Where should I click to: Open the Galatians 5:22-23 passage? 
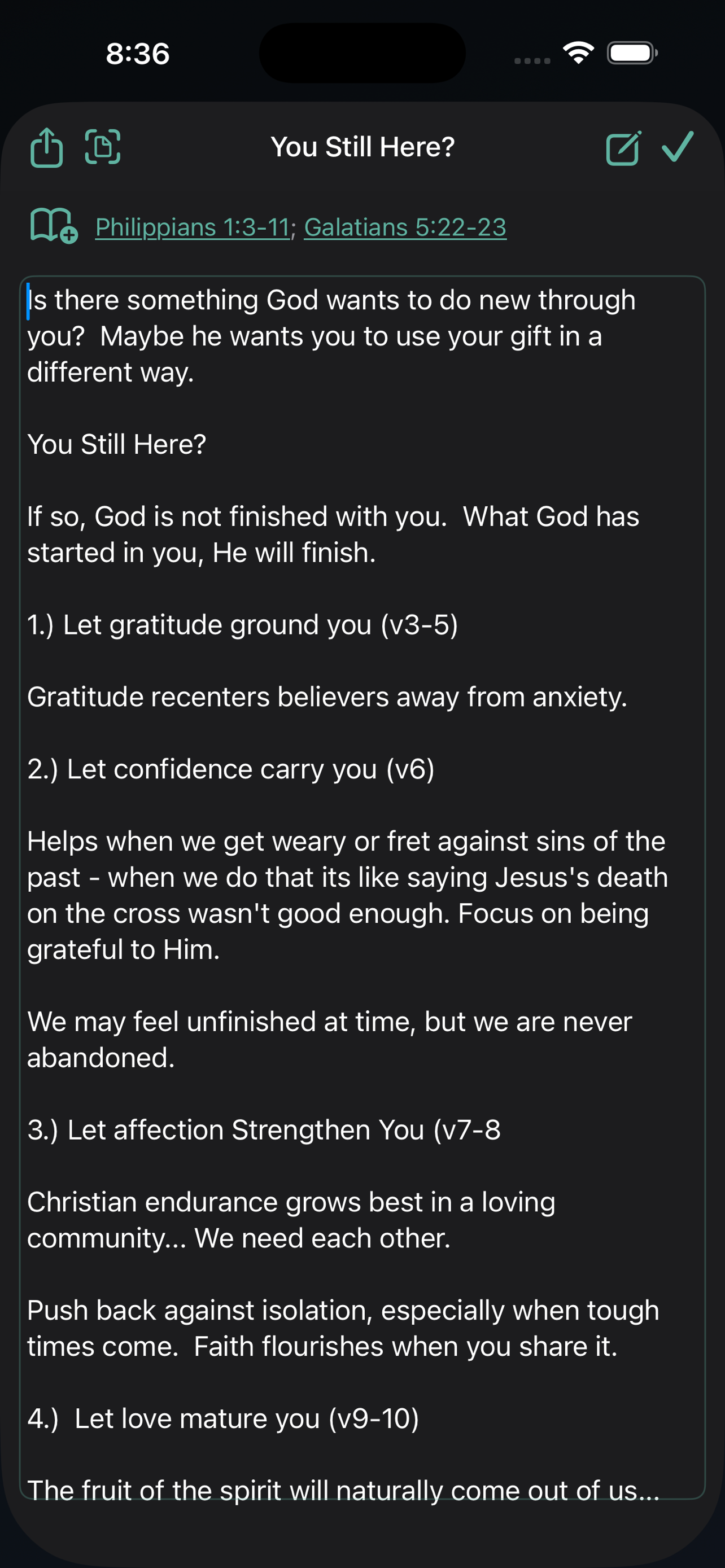pyautogui.click(x=405, y=226)
